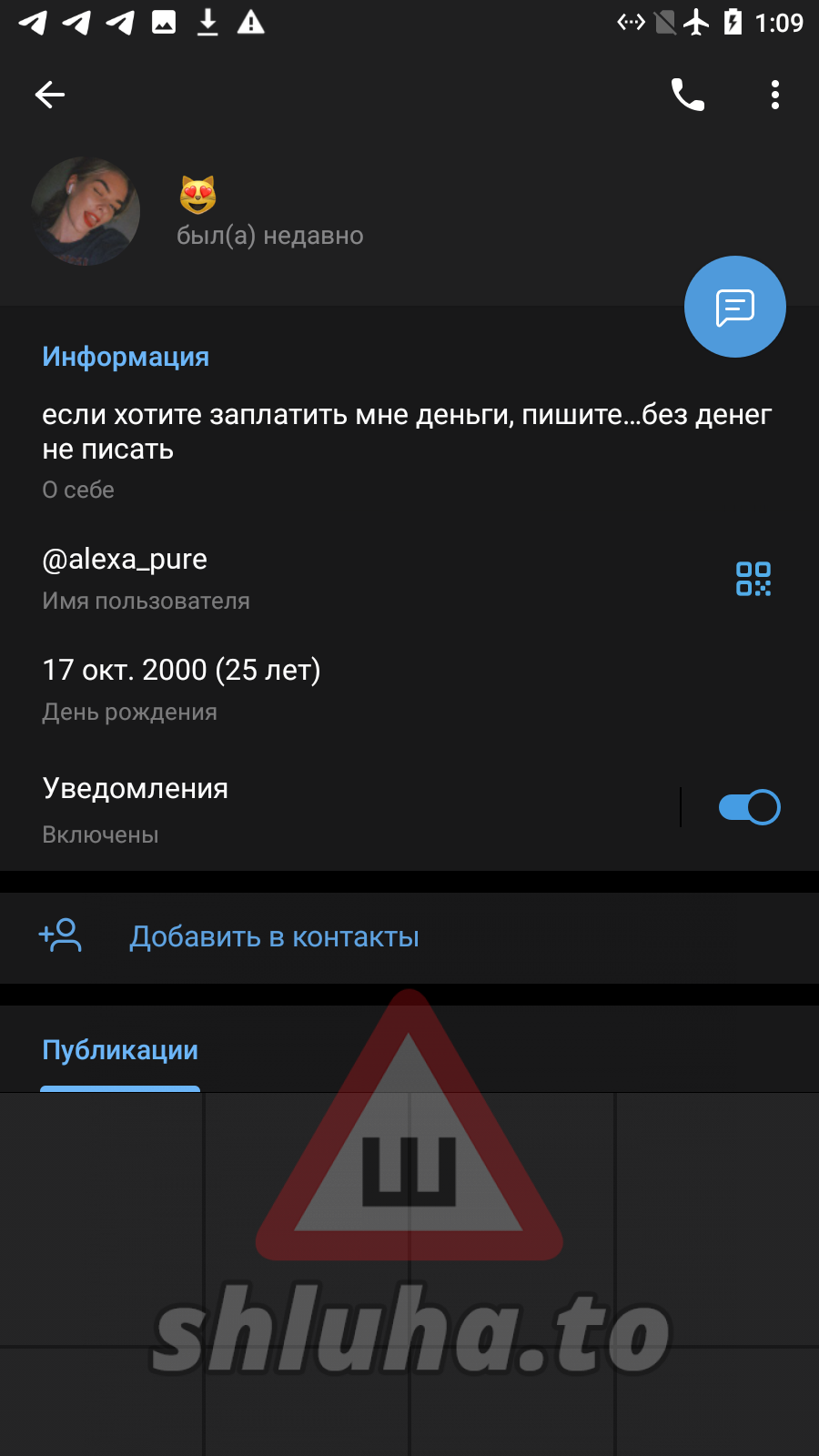The image size is (819, 1456).
Task: Tap the blue message button
Action: [x=734, y=307]
